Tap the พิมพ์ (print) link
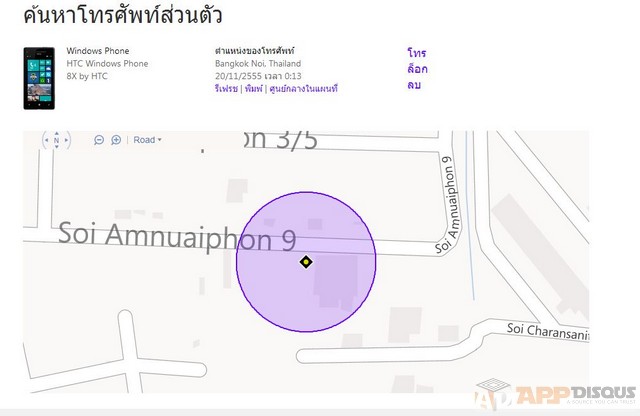The image size is (640, 416). (x=252, y=89)
